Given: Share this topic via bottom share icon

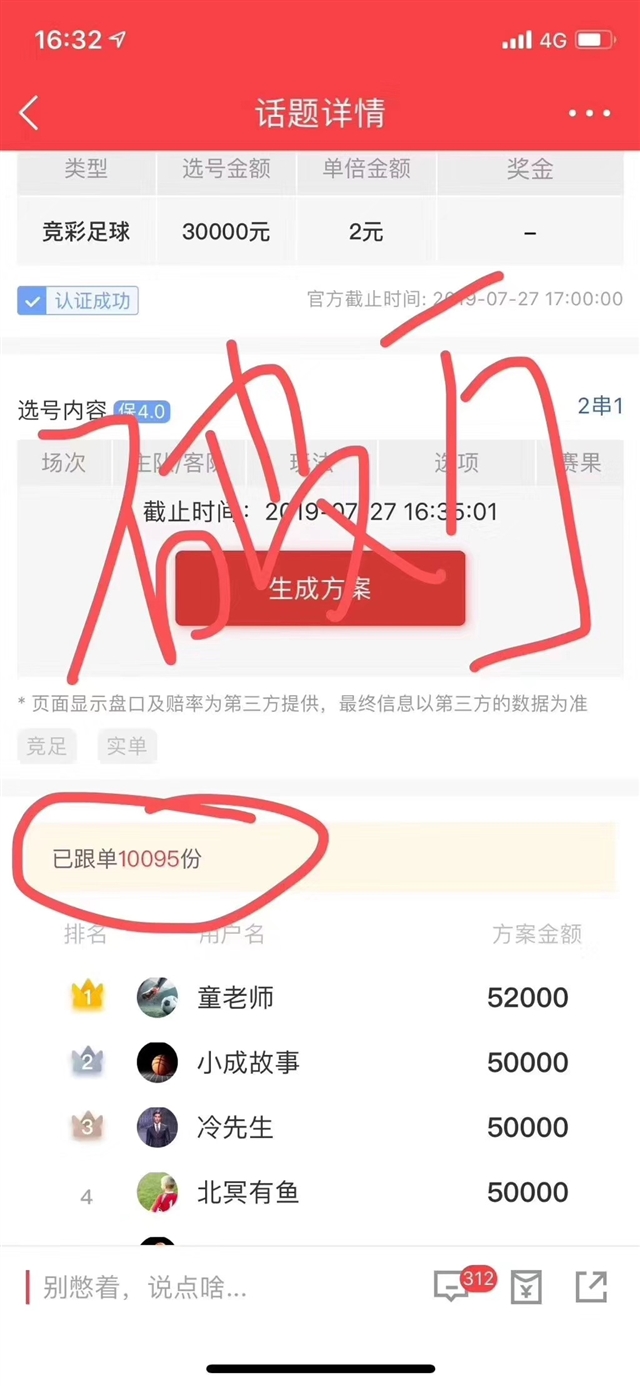Looking at the screenshot, I should coord(591,1287).
